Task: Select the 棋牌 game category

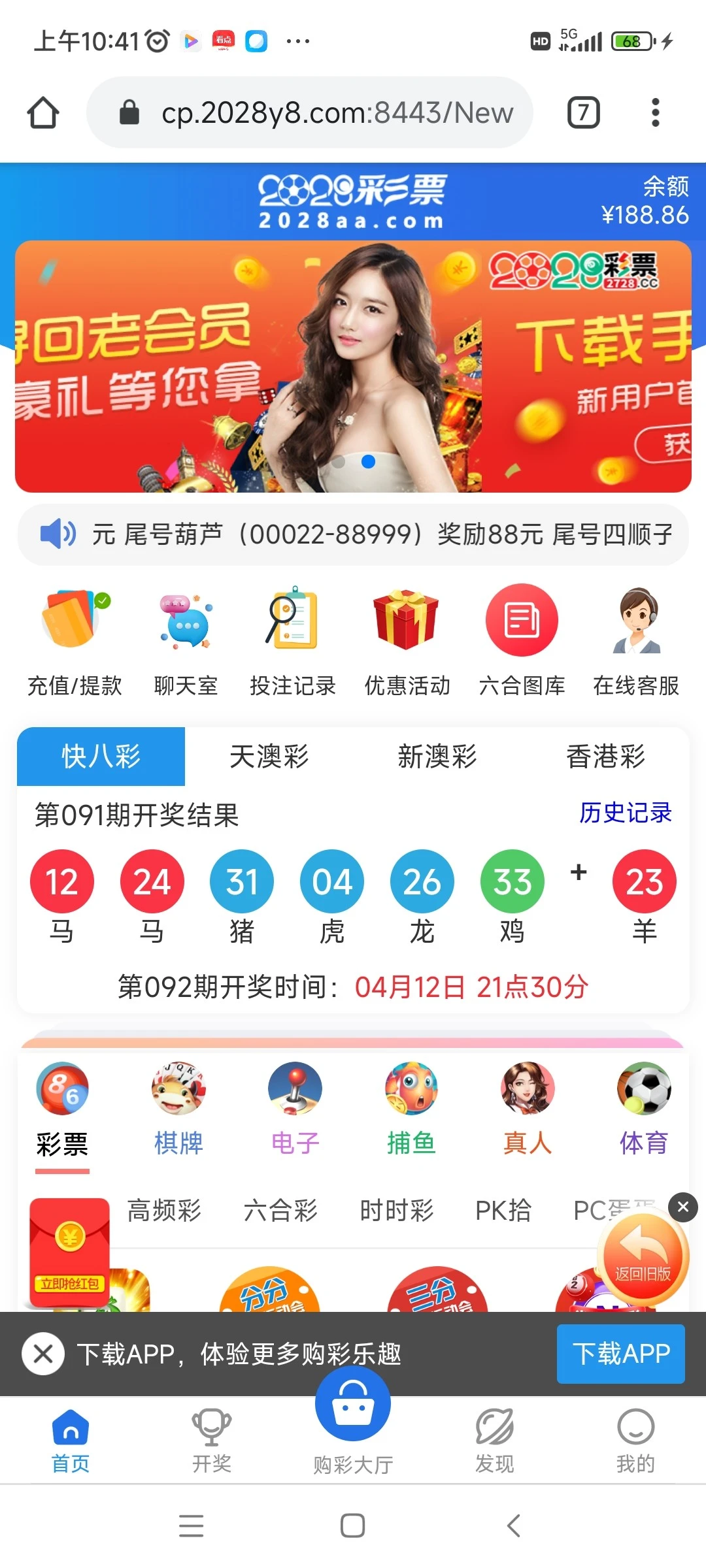Action: pyautogui.click(x=178, y=1108)
